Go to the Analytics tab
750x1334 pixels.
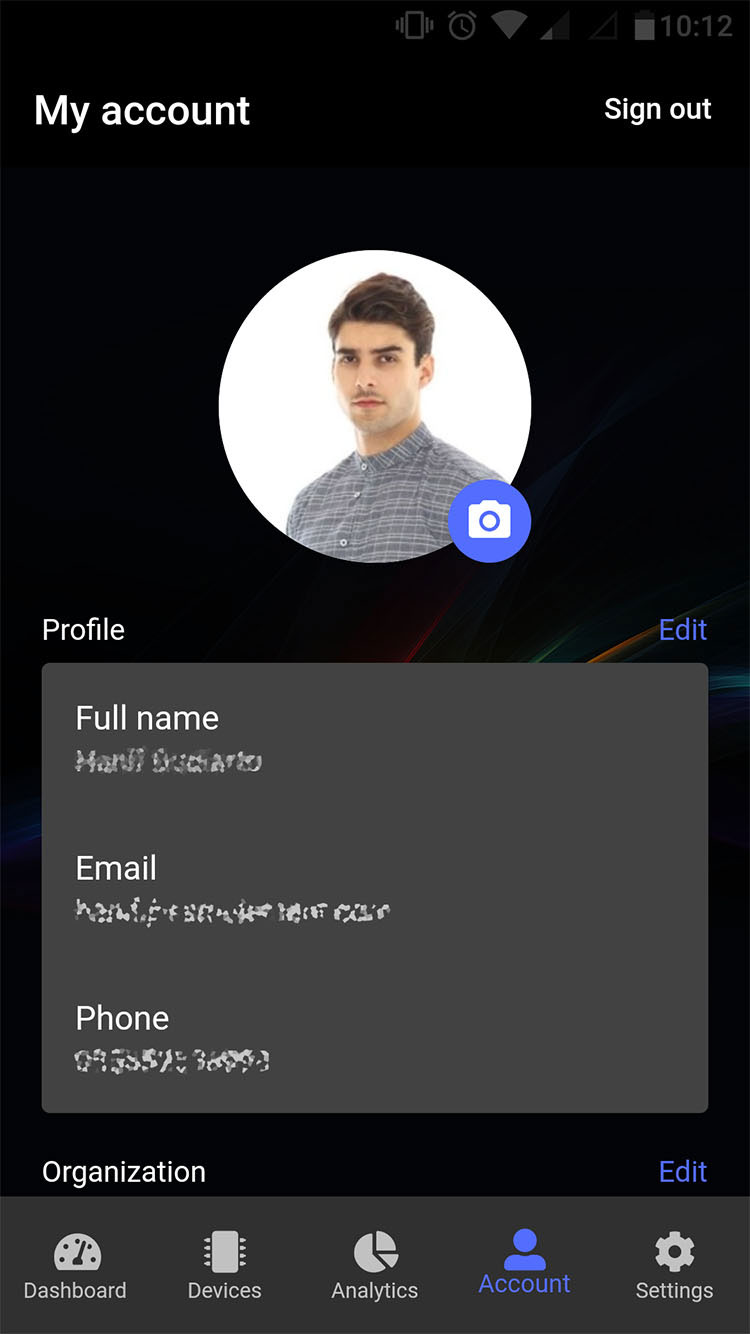click(x=375, y=1266)
